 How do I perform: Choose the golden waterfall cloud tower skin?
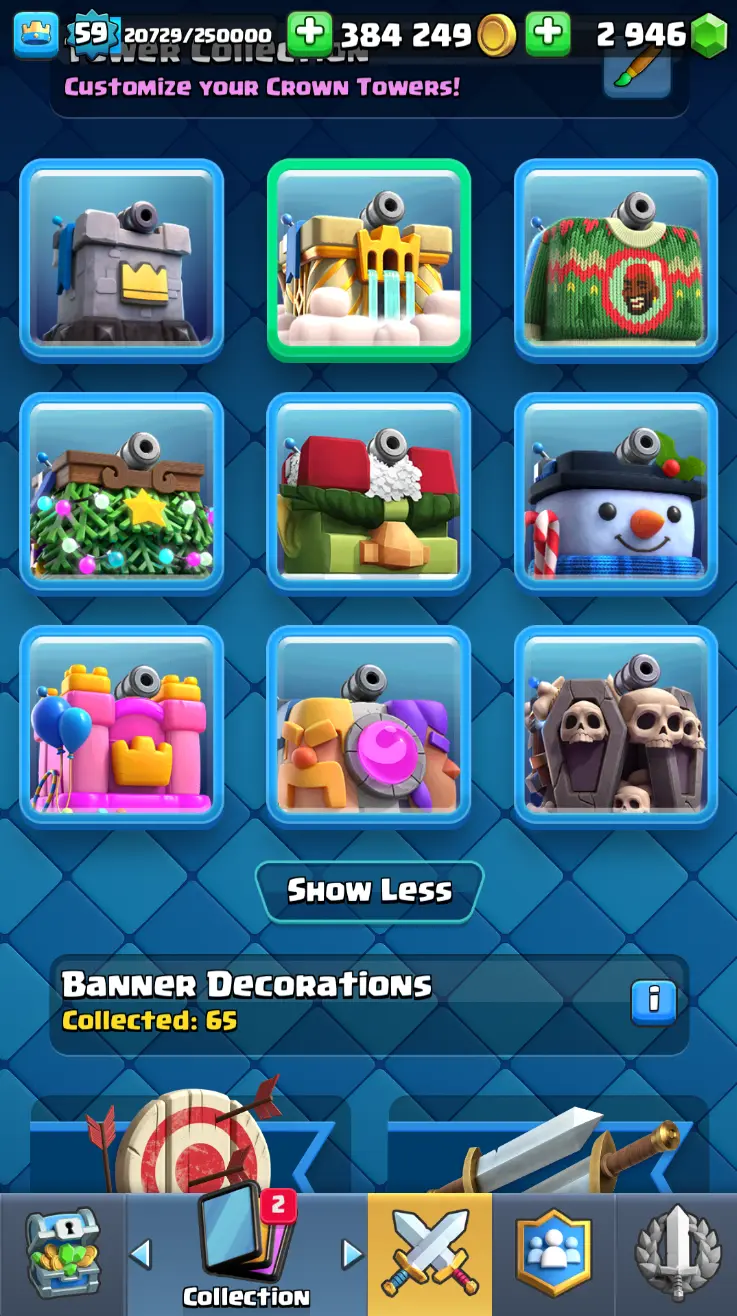pyautogui.click(x=368, y=259)
